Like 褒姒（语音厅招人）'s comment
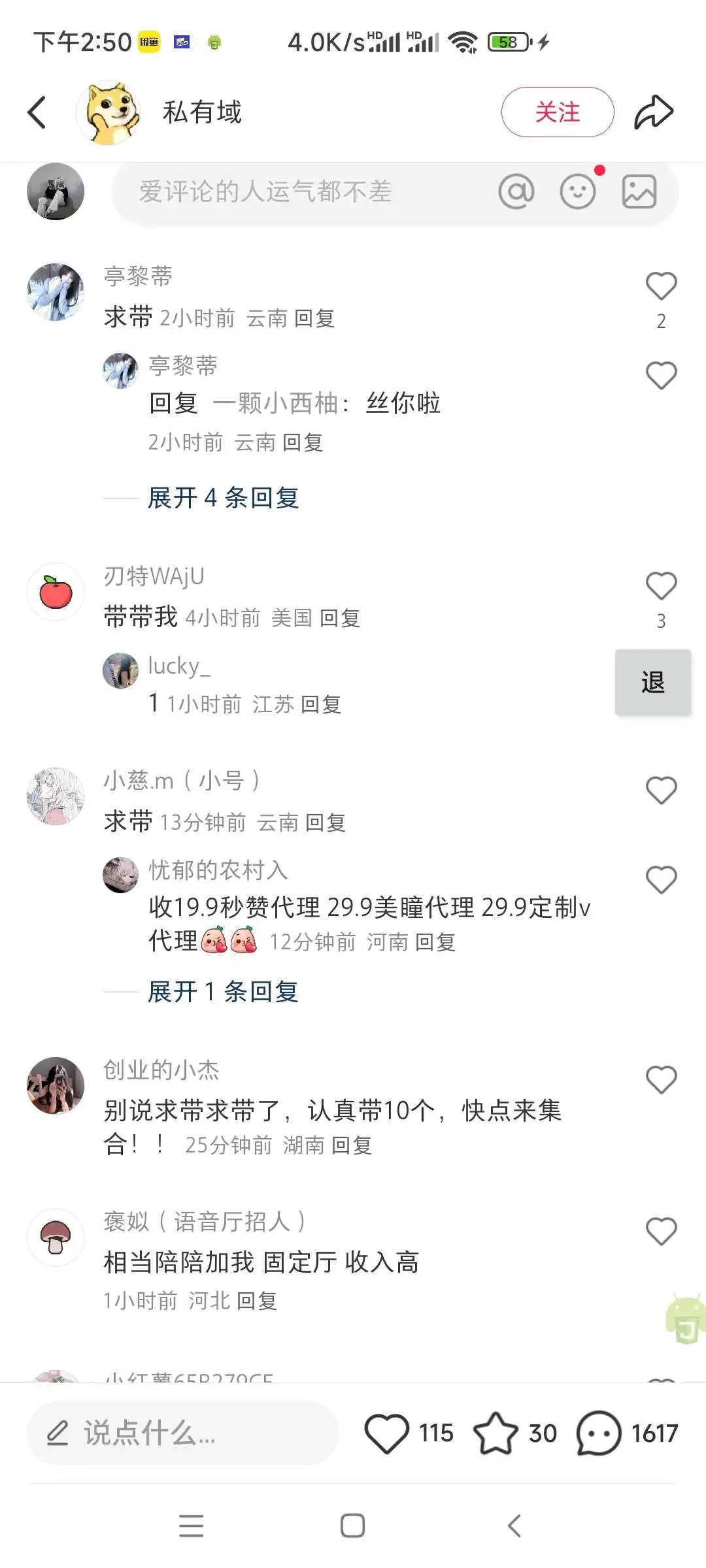The height and width of the screenshot is (1568, 706). 661,1232
